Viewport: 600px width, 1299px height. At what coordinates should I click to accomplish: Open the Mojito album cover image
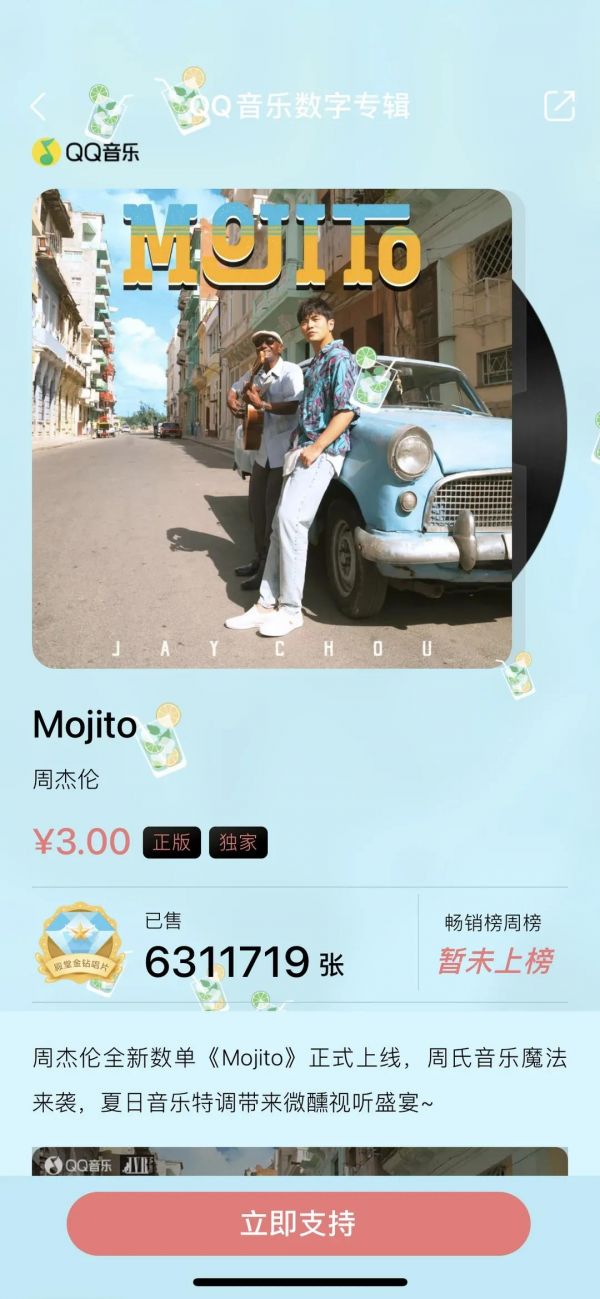pos(272,428)
